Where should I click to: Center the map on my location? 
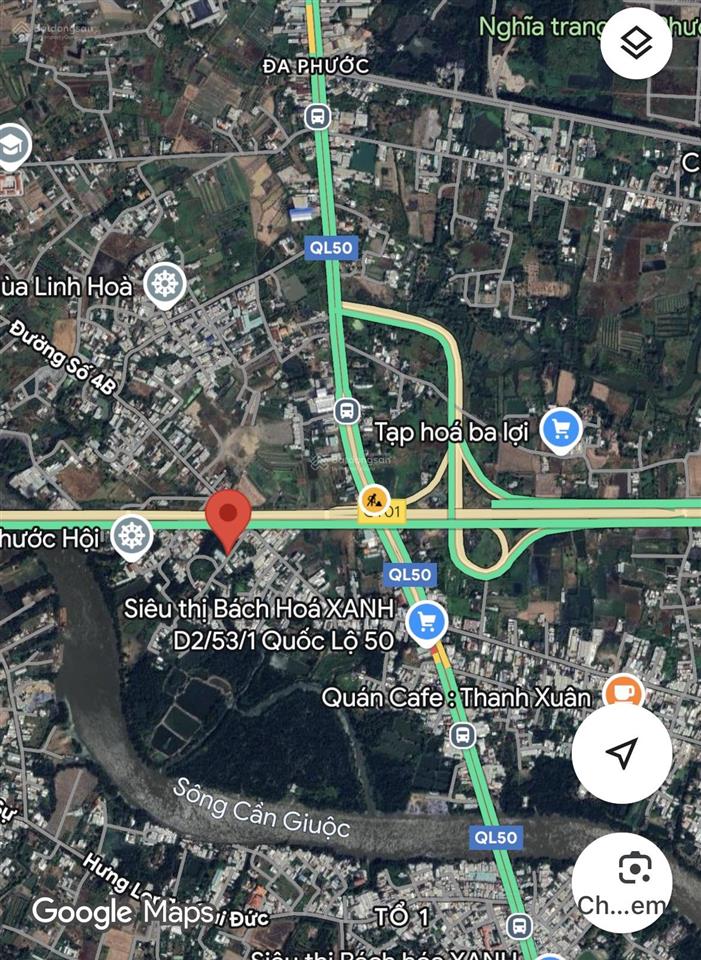pyautogui.click(x=622, y=754)
